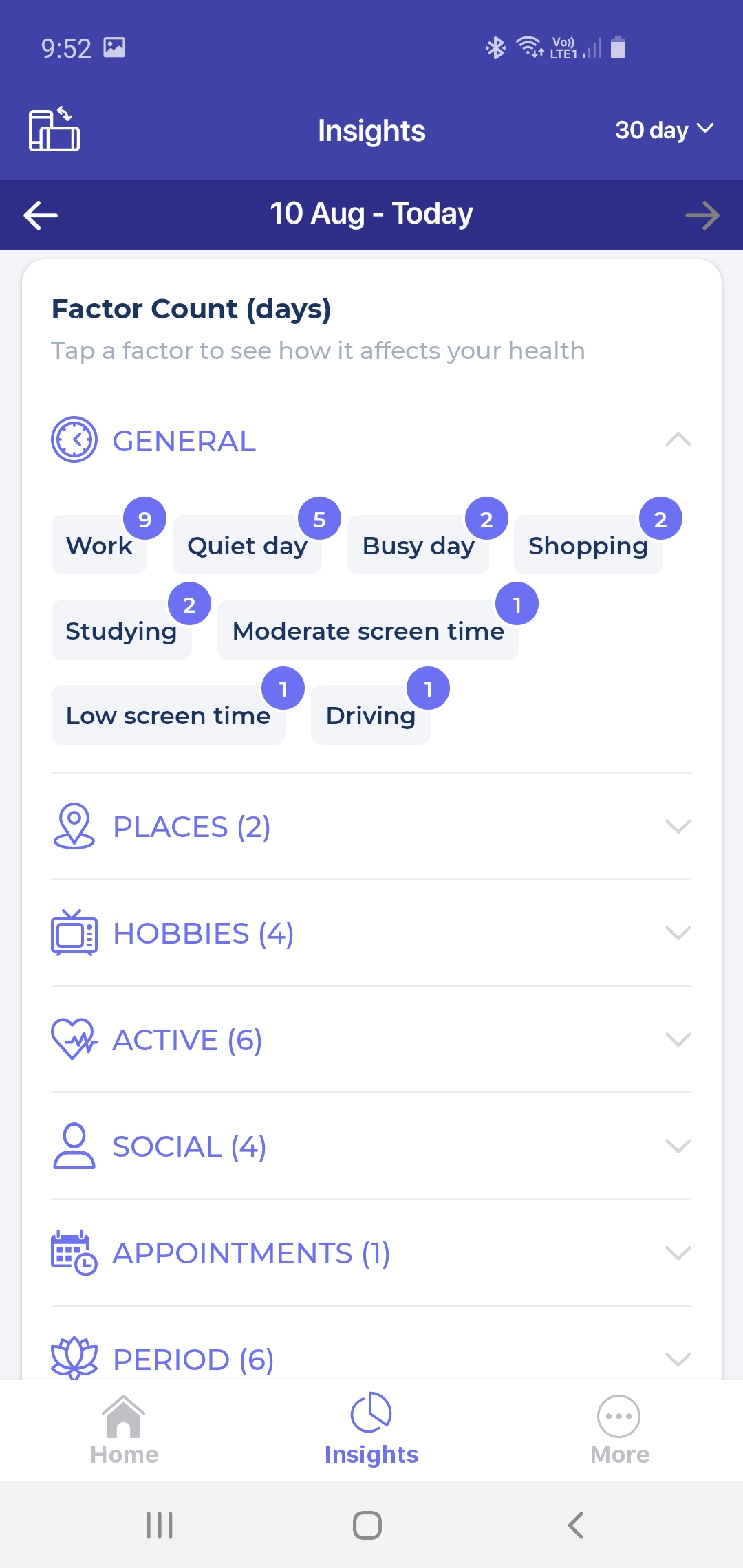Open the More tab

[619, 1430]
